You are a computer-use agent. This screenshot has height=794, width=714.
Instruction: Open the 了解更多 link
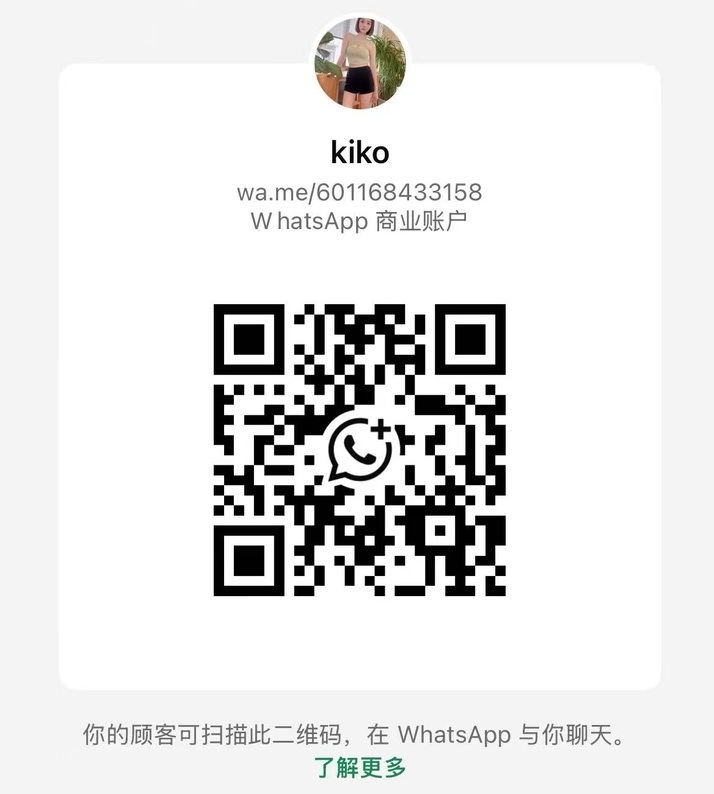pyautogui.click(x=360, y=768)
